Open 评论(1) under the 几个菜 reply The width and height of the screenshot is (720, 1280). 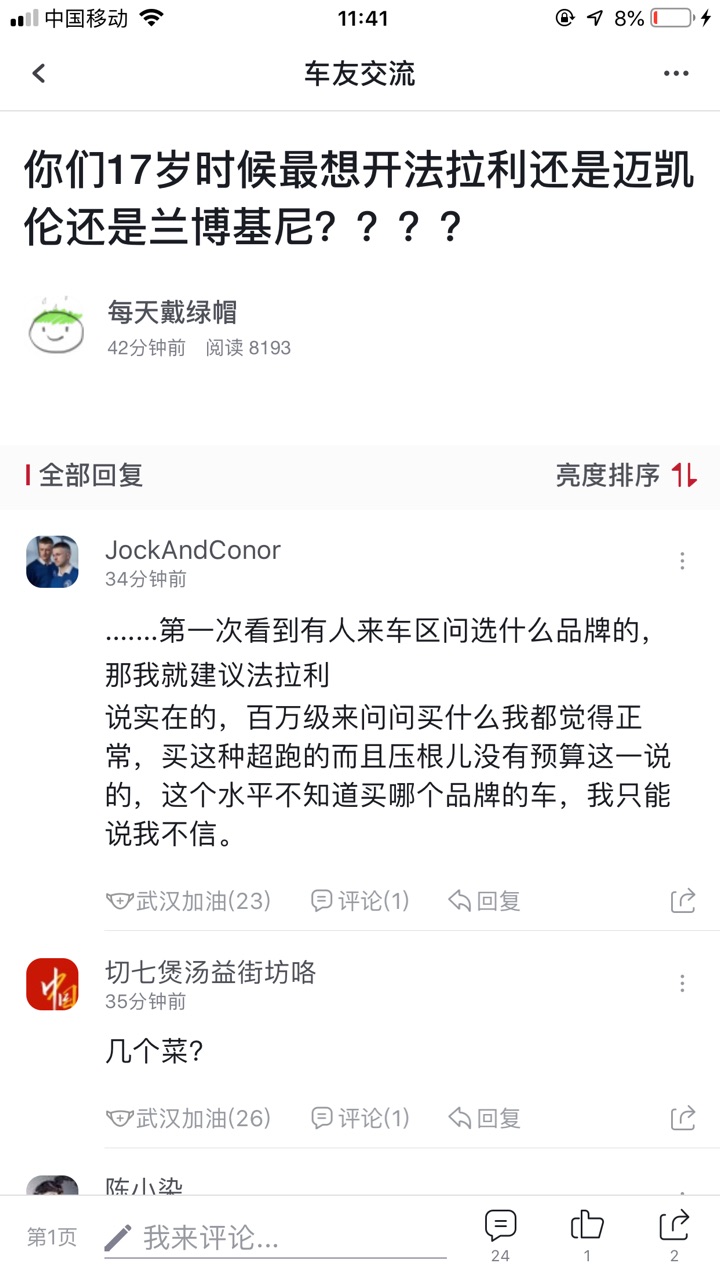pyautogui.click(x=360, y=1118)
